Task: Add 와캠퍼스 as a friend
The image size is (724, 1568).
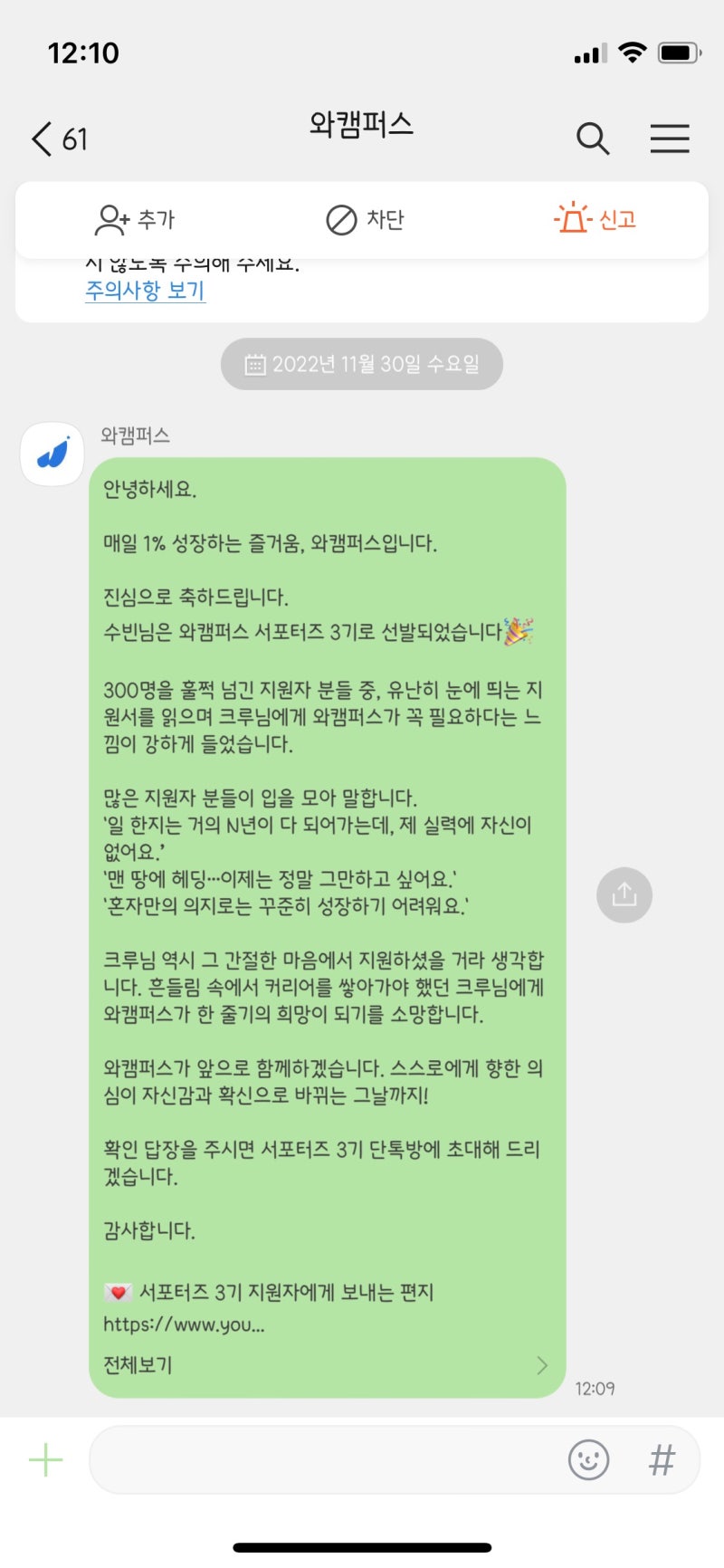Action: [x=135, y=220]
